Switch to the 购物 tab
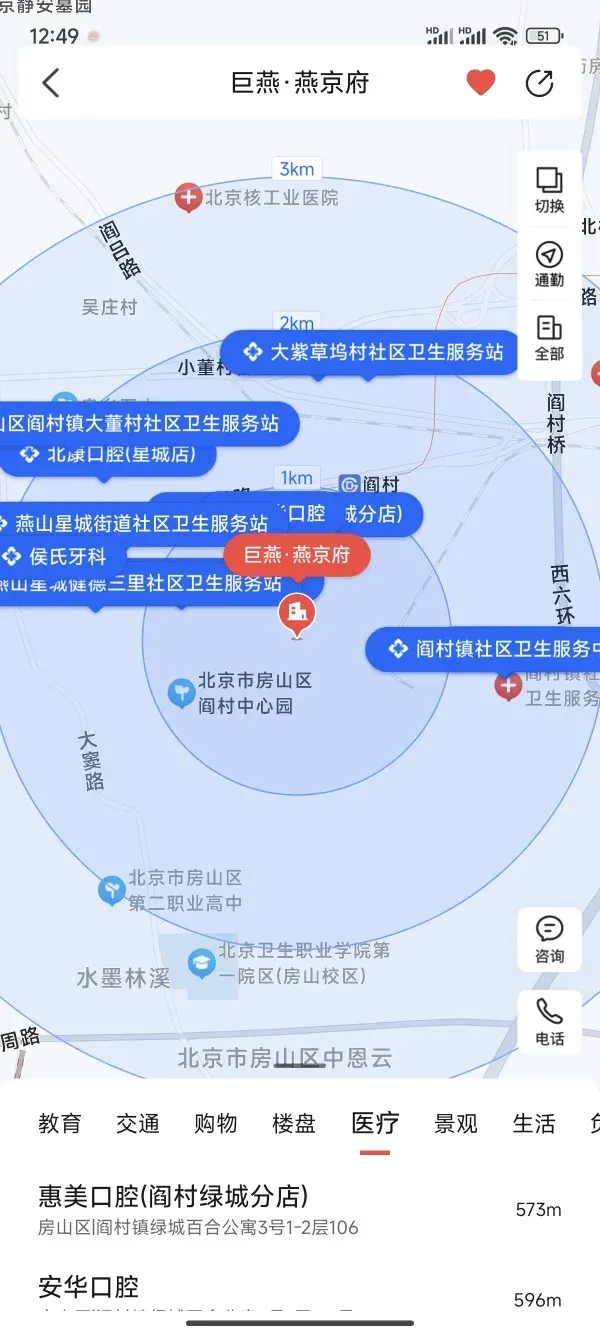This screenshot has width=600, height=1335. [216, 1123]
